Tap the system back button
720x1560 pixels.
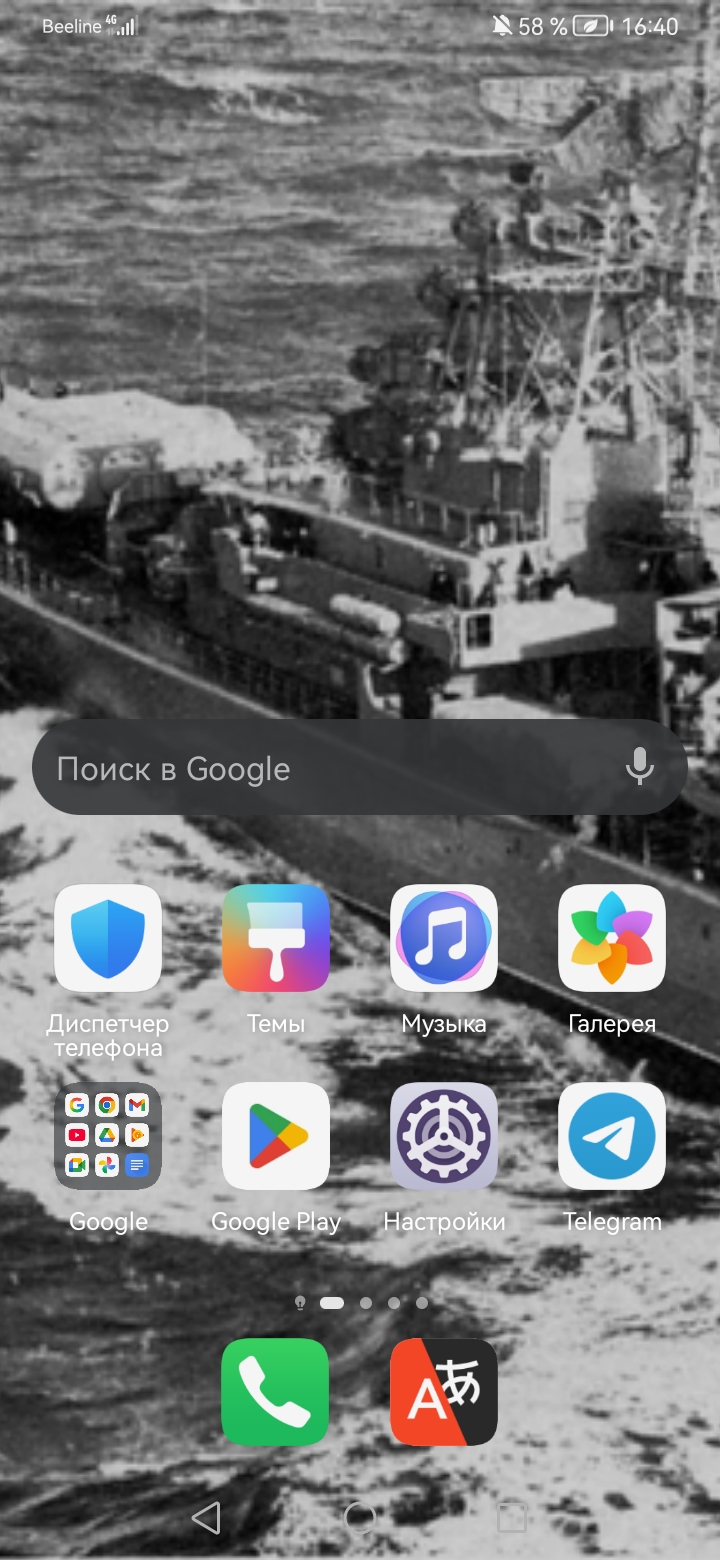pos(206,1518)
